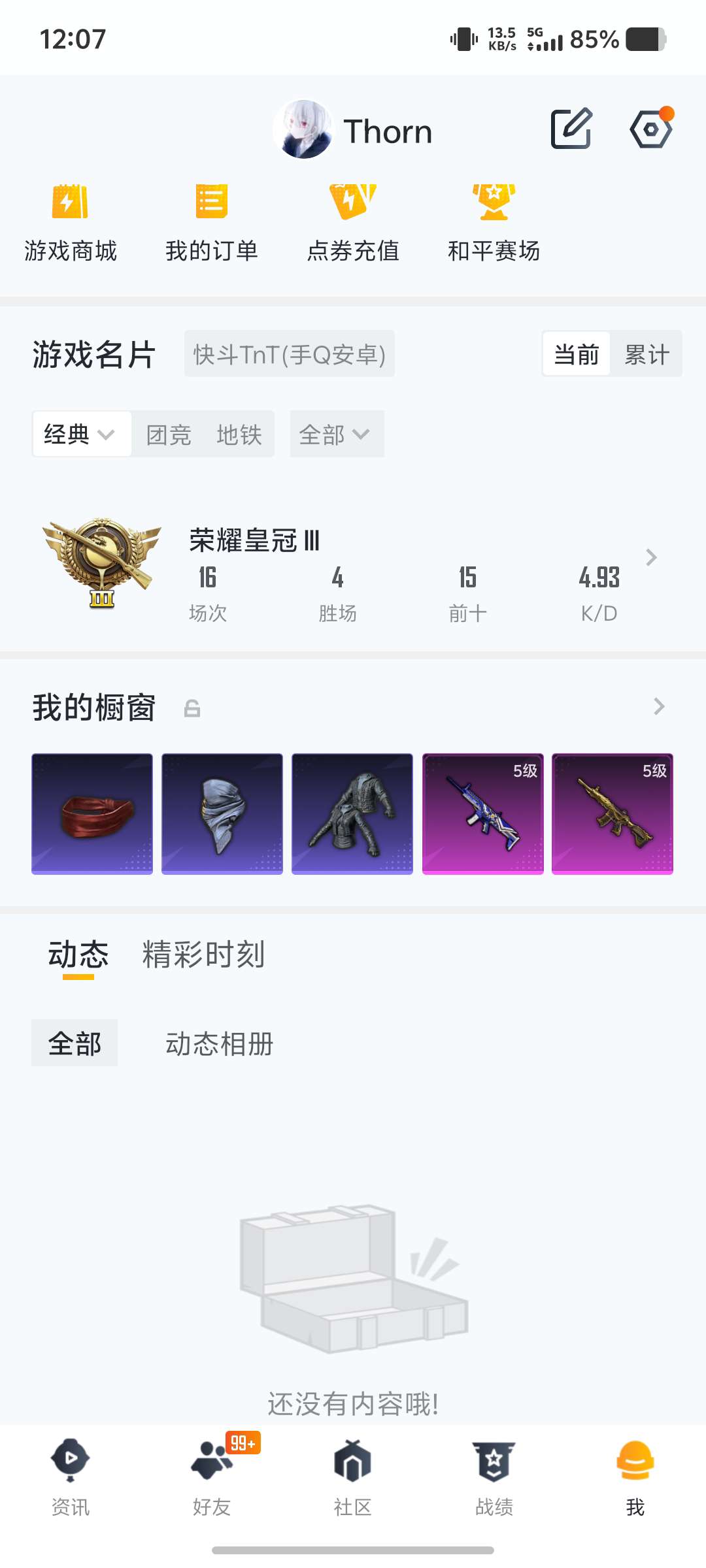The width and height of the screenshot is (706, 1568).
Task: Switch to the 精彩时刻 tab
Action: (x=203, y=955)
